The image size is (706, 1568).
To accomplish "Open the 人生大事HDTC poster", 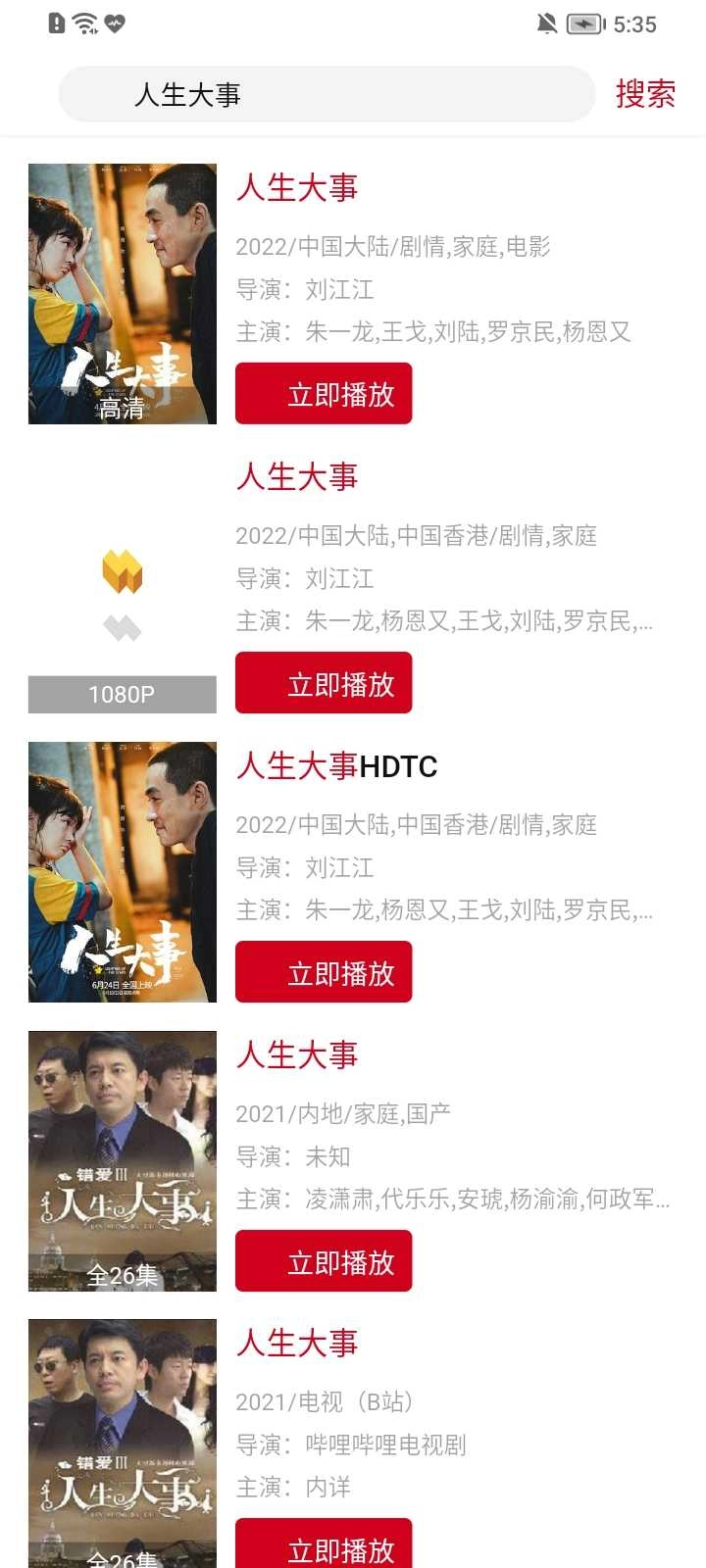I will (x=123, y=872).
